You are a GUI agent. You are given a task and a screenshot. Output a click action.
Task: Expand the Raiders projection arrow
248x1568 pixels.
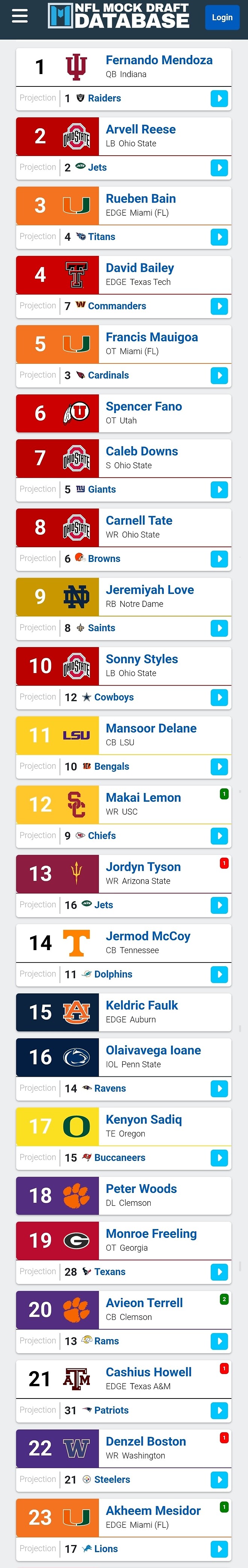[219, 98]
